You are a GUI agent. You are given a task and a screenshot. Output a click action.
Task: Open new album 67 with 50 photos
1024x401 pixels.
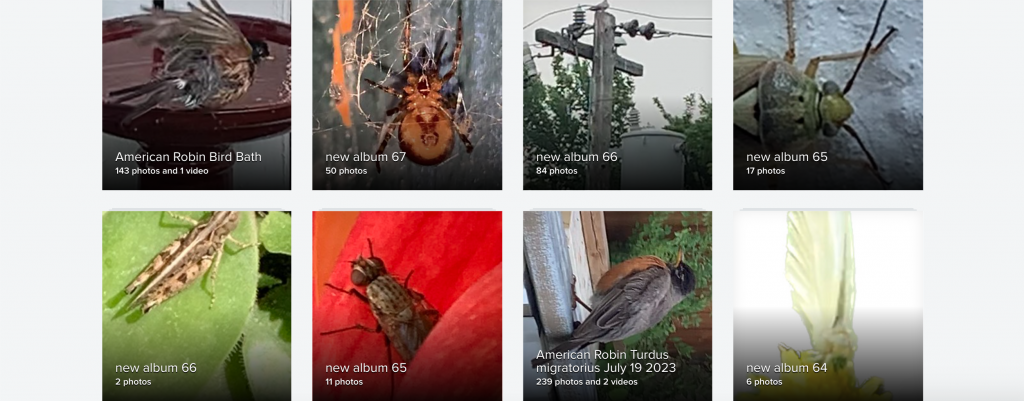pyautogui.click(x=407, y=94)
